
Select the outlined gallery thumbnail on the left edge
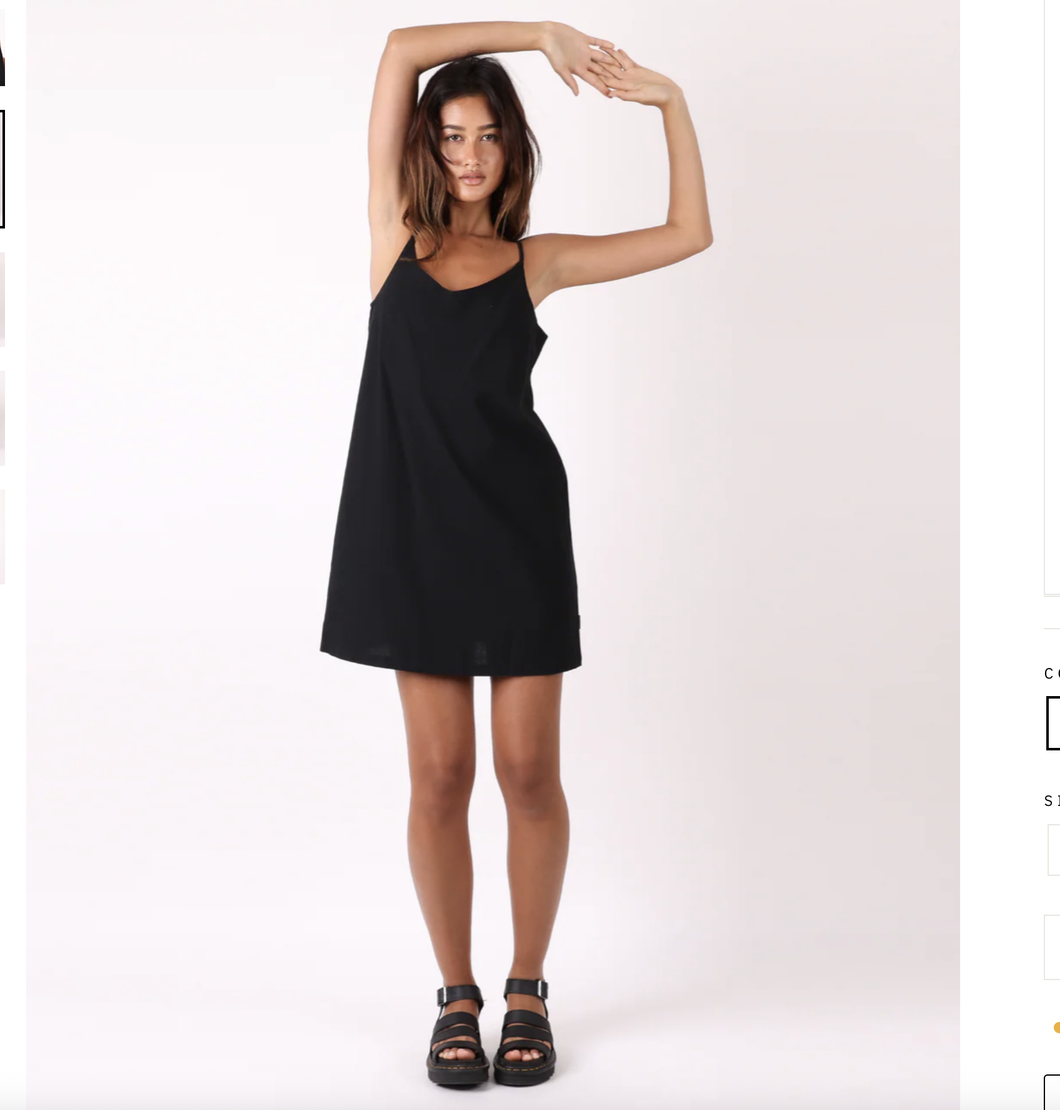[2, 169]
